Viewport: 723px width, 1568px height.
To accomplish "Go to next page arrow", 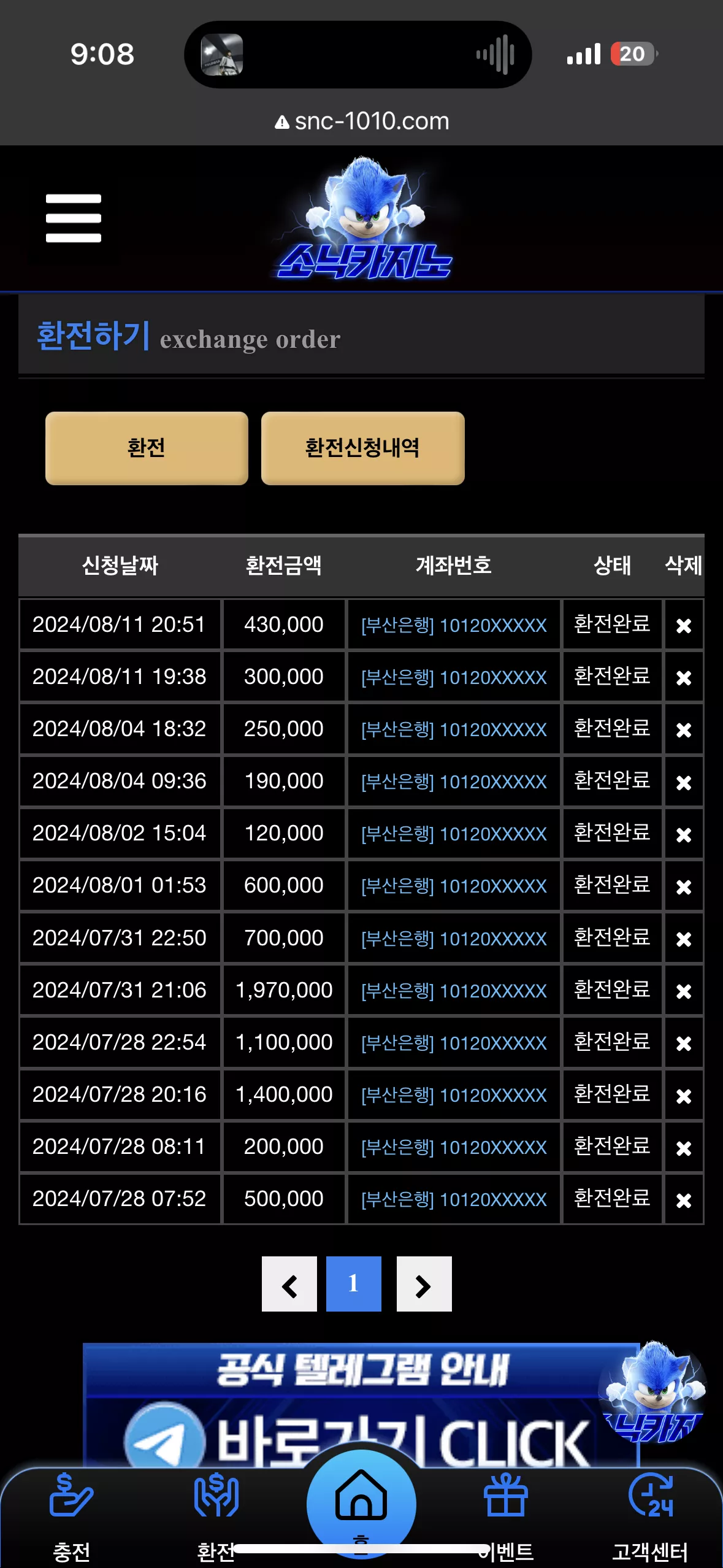I will 424,1284.
